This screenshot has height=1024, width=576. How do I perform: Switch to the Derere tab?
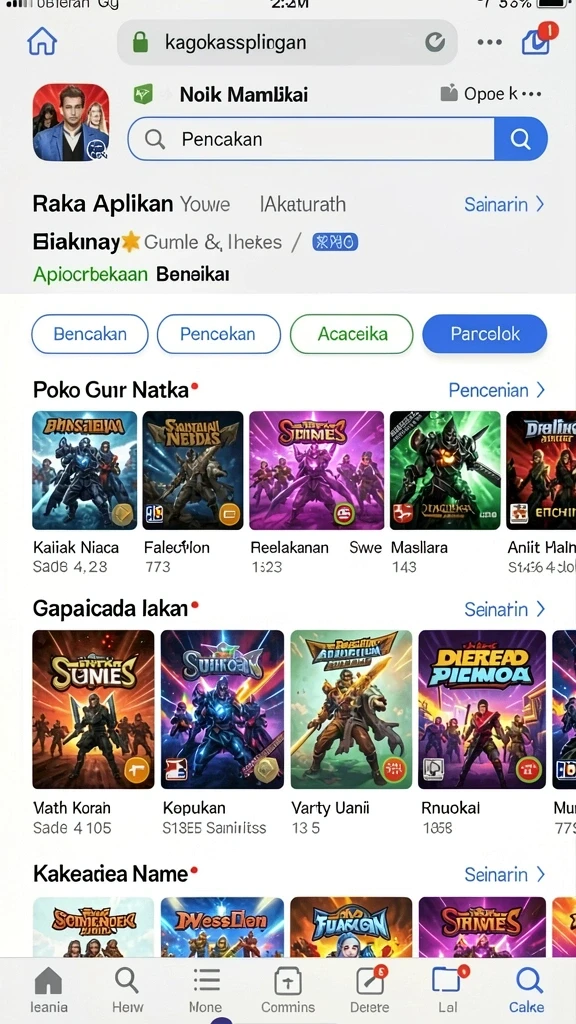click(370, 990)
